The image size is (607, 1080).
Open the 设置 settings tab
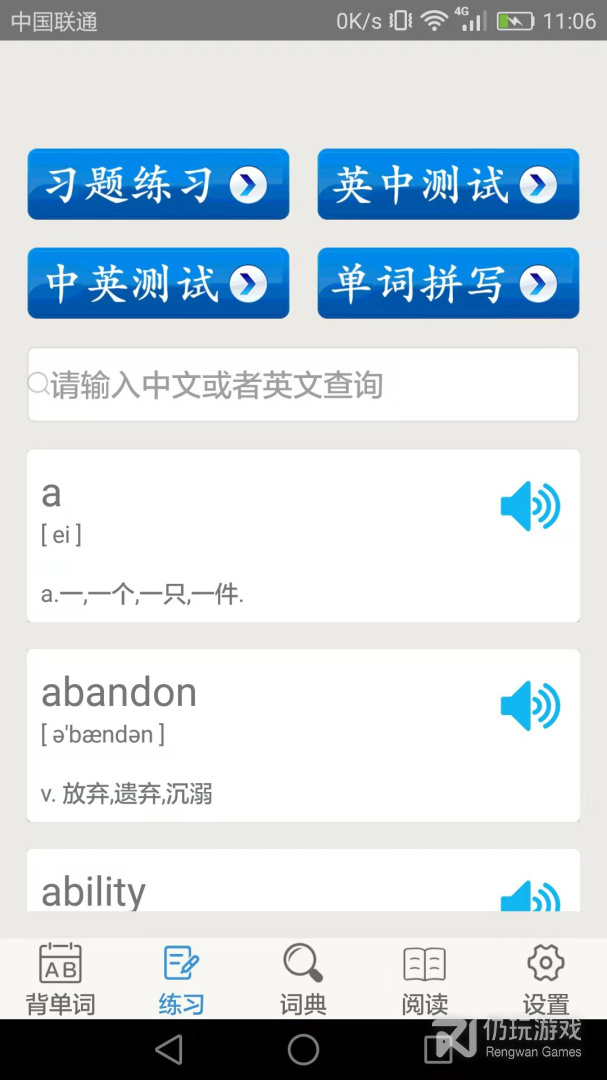pos(546,979)
